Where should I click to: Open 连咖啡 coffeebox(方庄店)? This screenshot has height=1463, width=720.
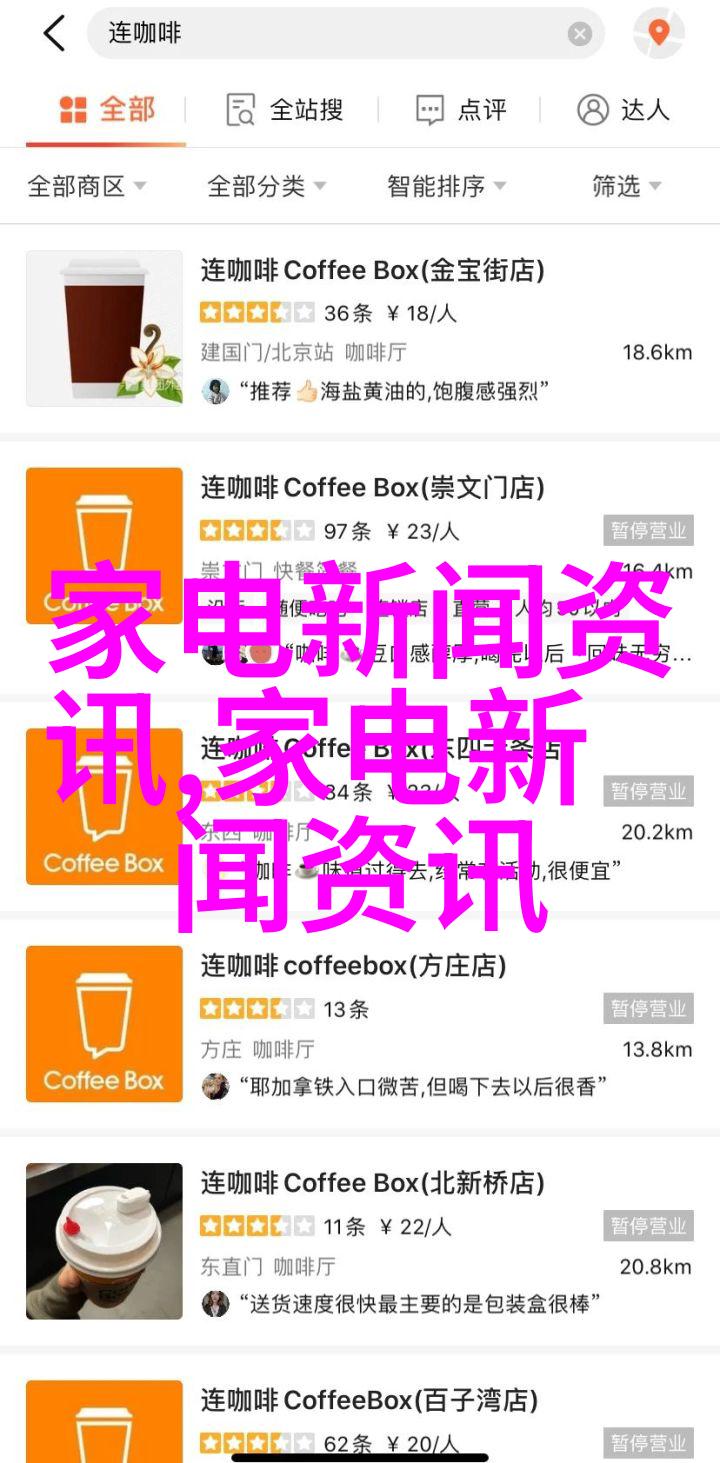coord(353,966)
